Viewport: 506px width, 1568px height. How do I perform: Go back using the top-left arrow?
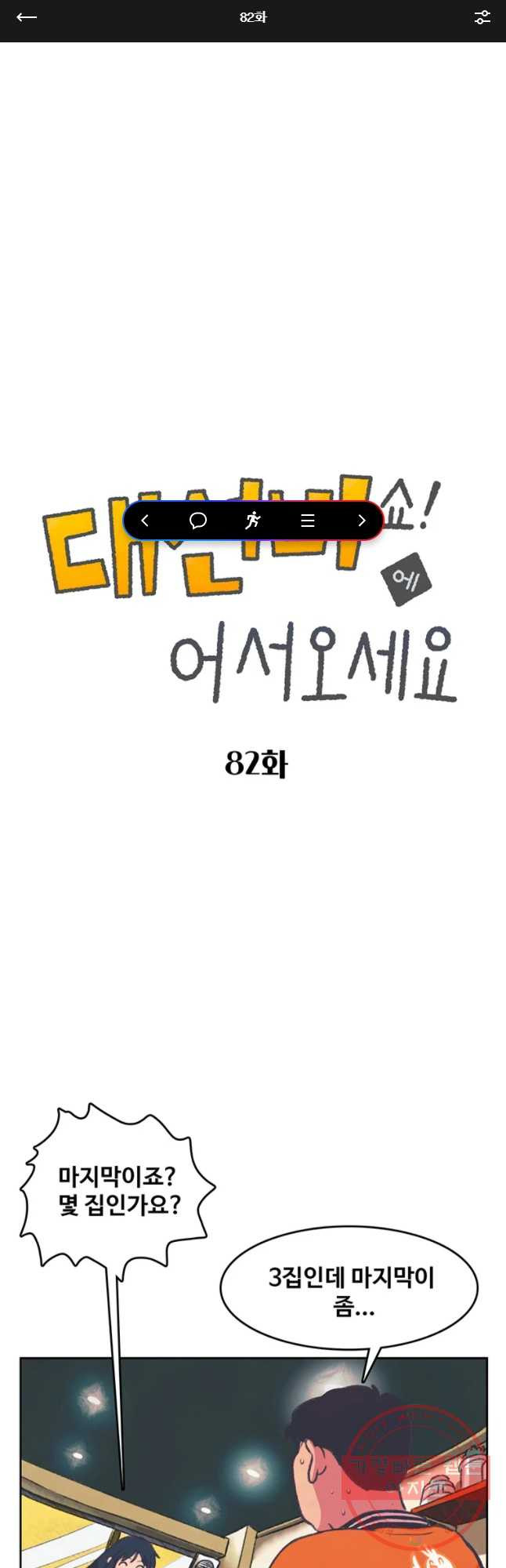pyautogui.click(x=27, y=17)
